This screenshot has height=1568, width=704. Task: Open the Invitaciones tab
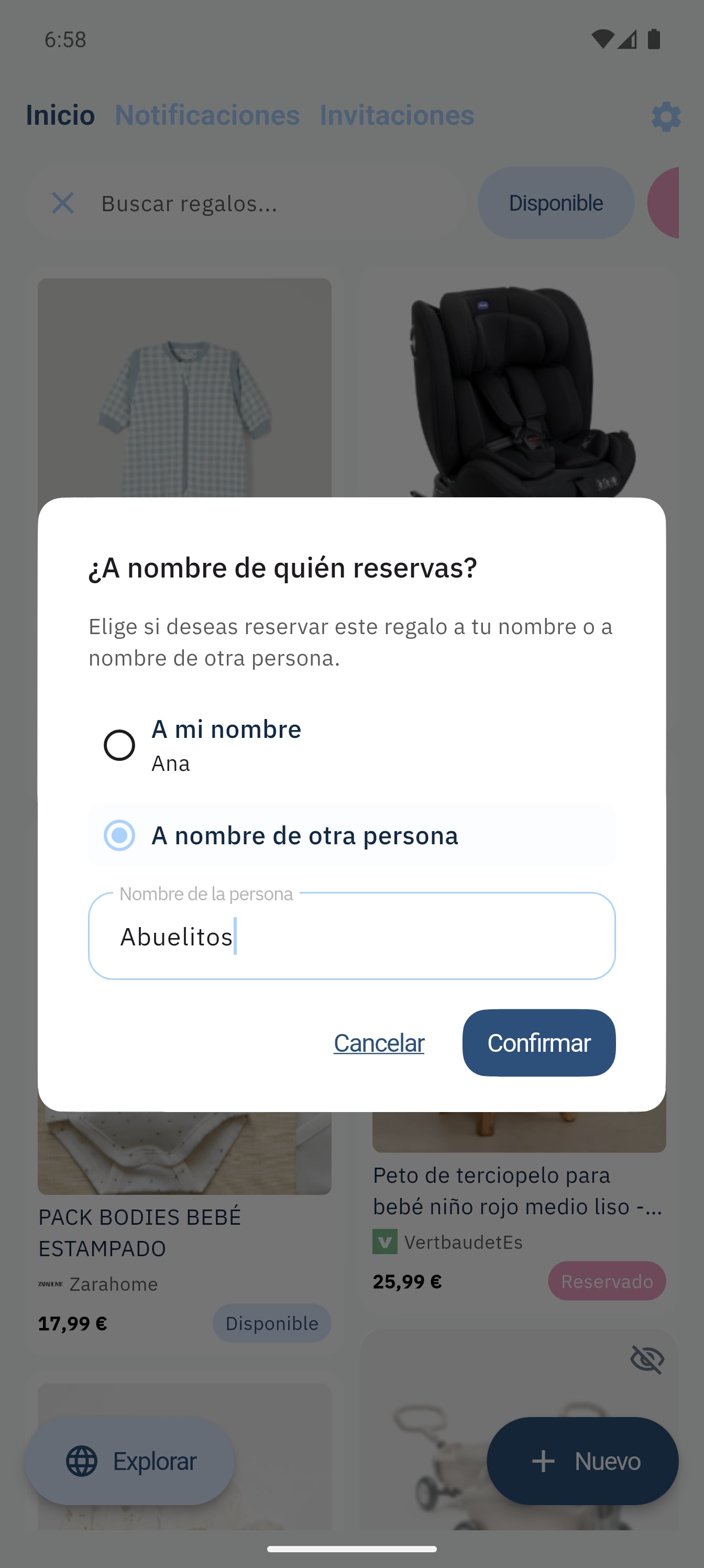(398, 115)
